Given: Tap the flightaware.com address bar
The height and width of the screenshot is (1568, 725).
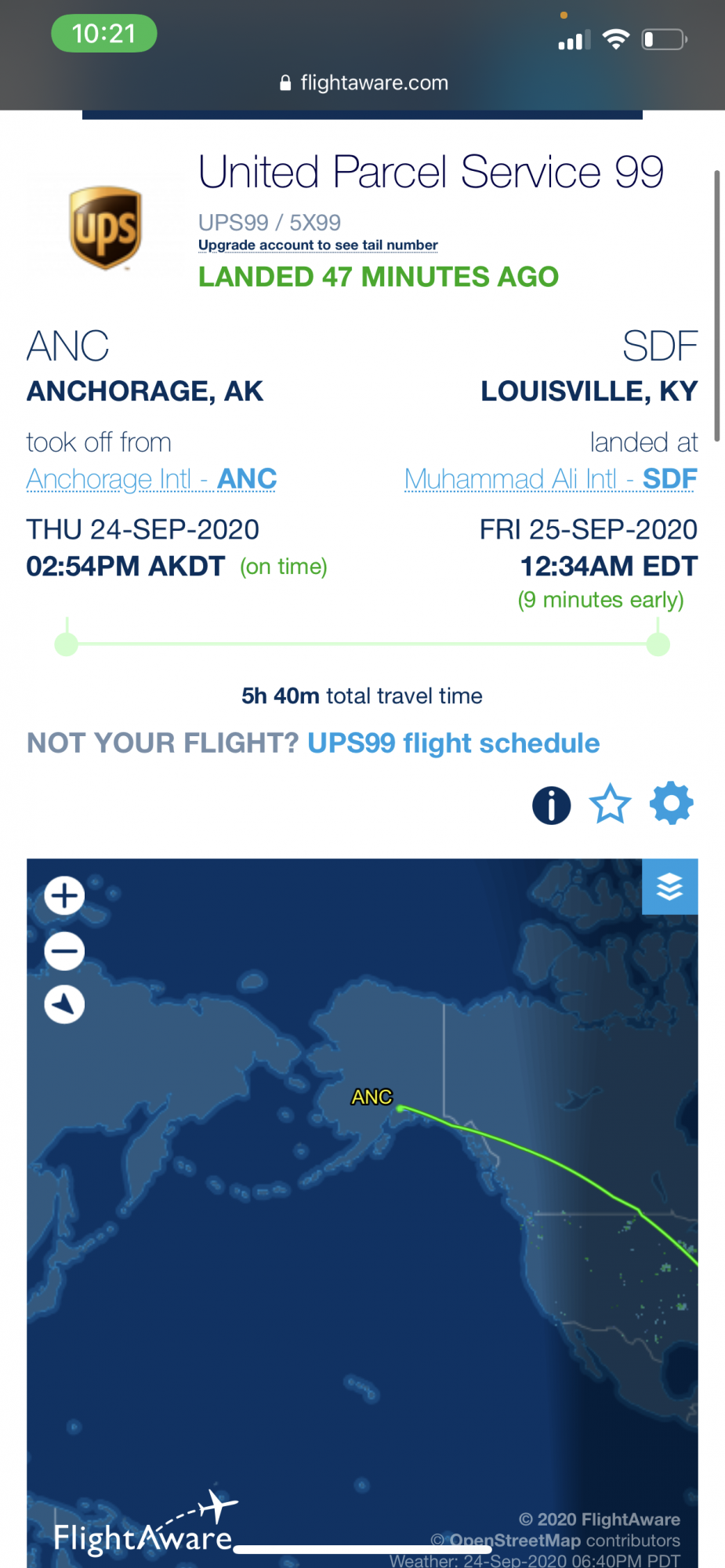Looking at the screenshot, I should tap(363, 82).
